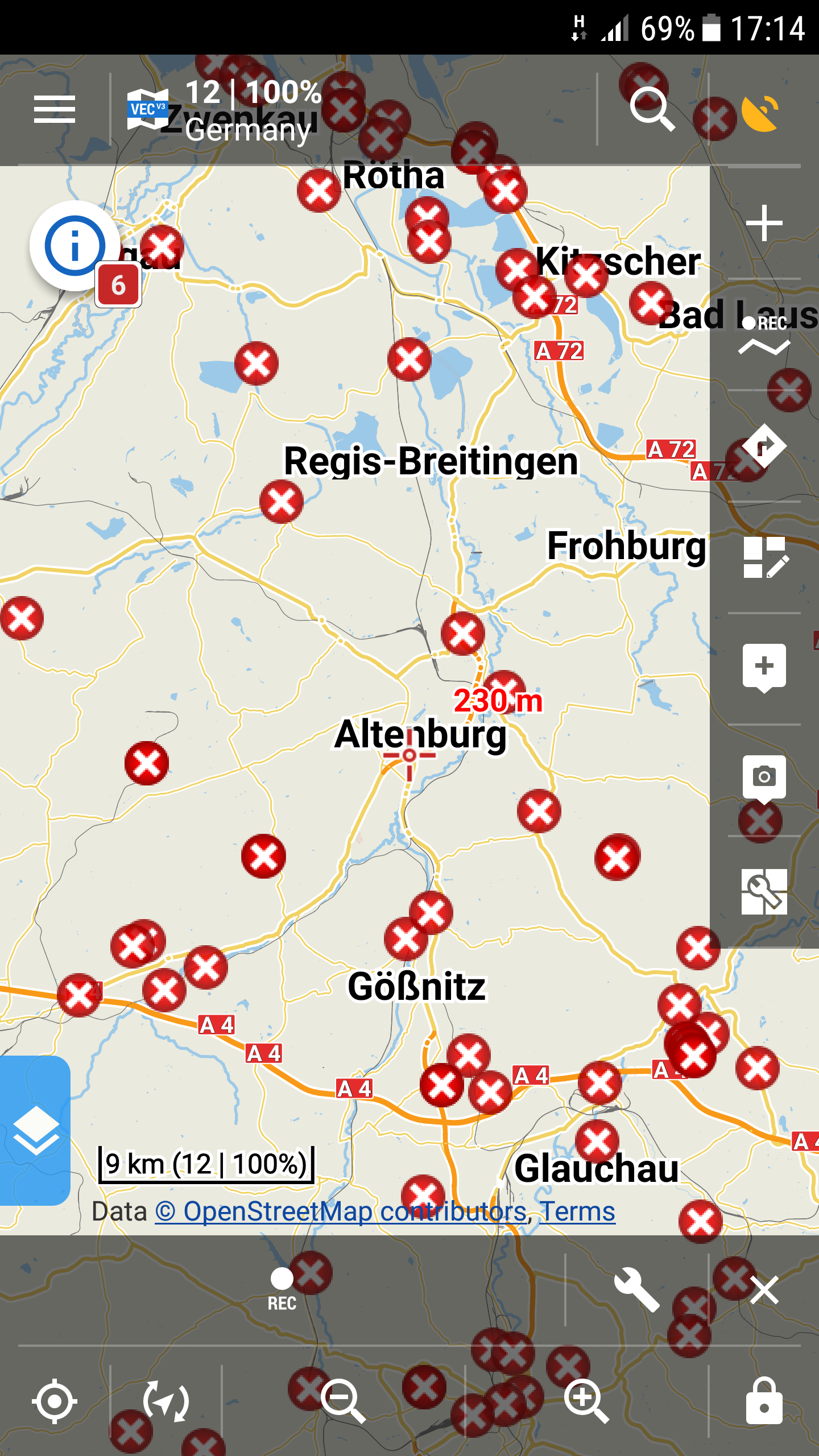
Task: Open the Terms link
Action: [x=578, y=1211]
